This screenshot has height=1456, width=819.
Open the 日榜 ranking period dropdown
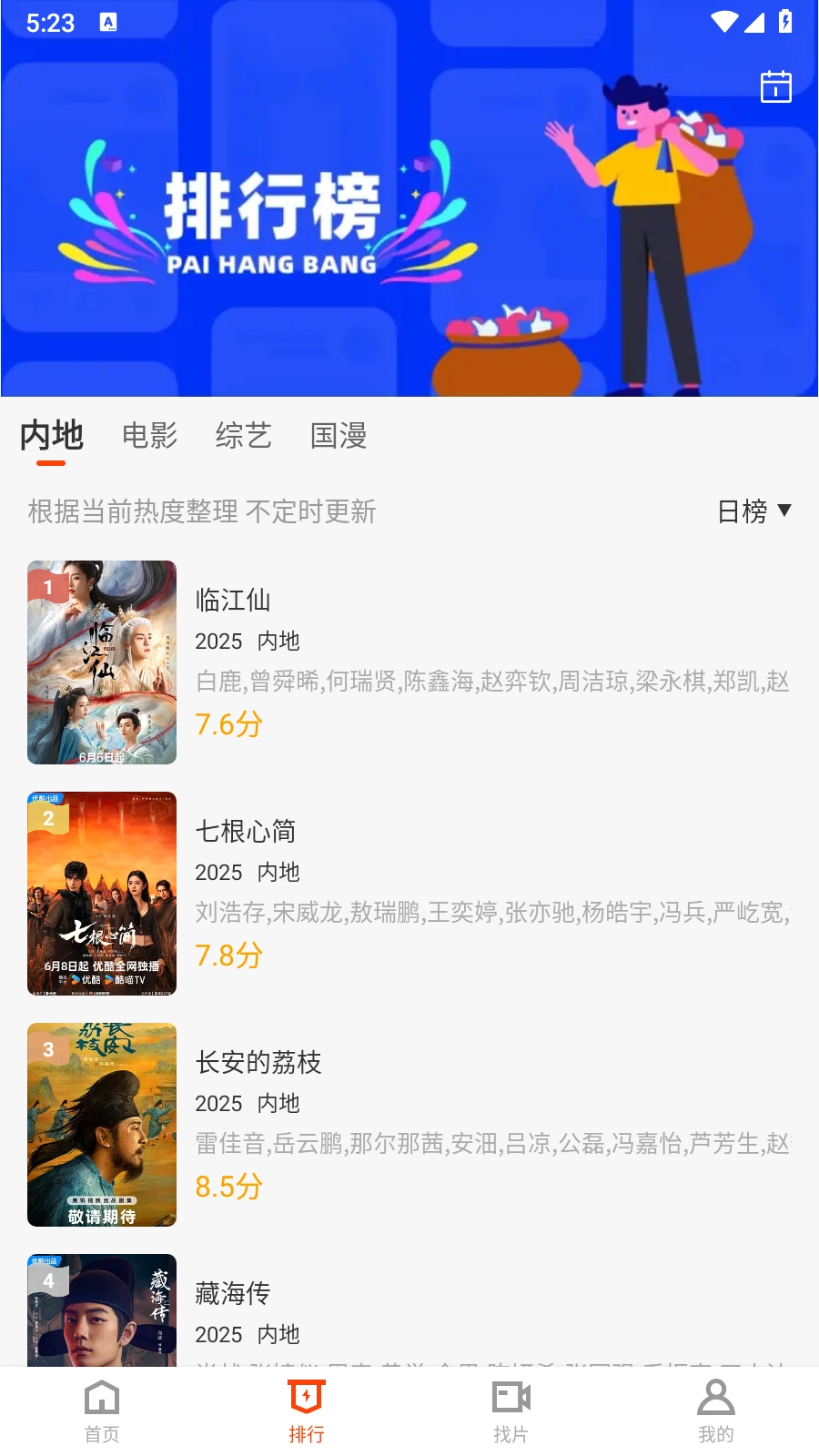point(742,511)
